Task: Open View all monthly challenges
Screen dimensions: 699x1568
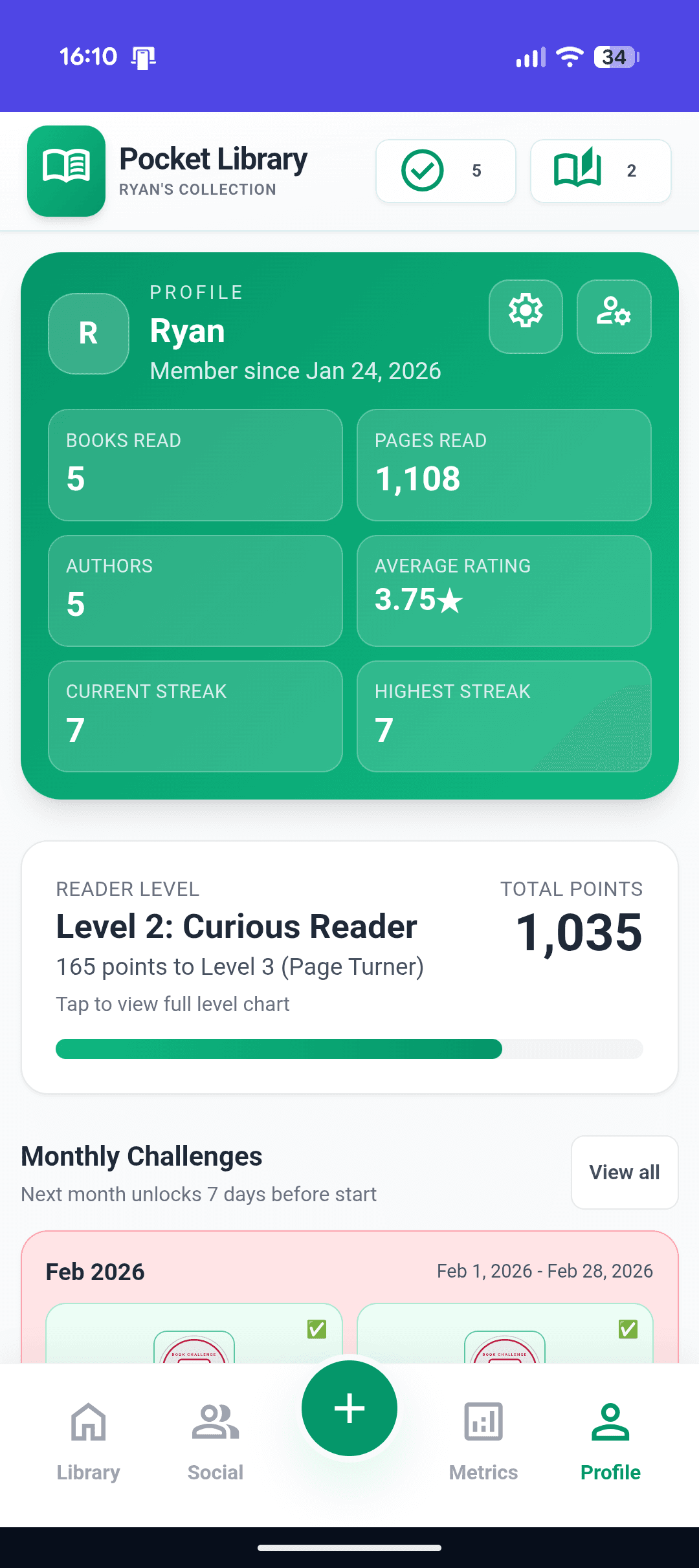Action: [x=623, y=1171]
